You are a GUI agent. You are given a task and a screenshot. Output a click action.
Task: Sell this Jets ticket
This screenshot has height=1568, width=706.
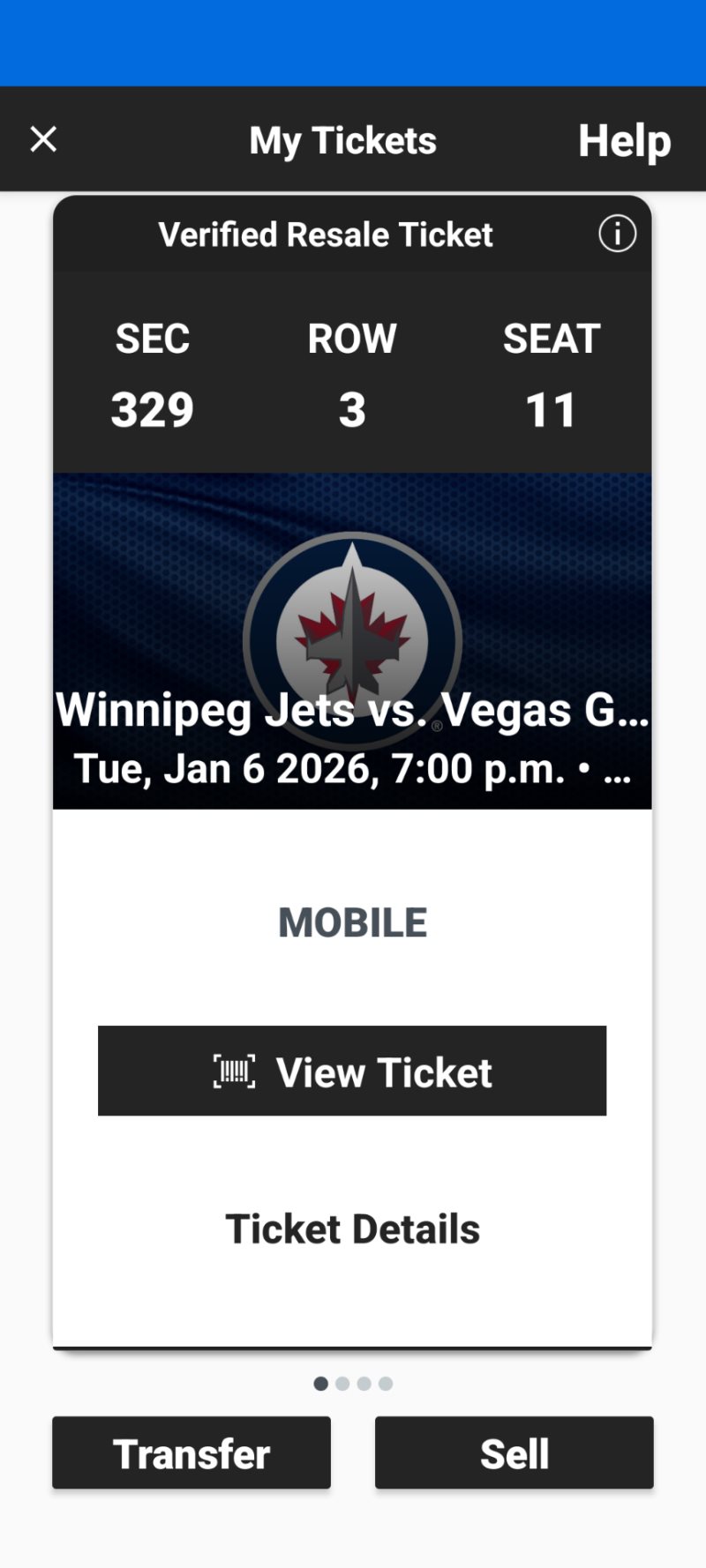514,1453
